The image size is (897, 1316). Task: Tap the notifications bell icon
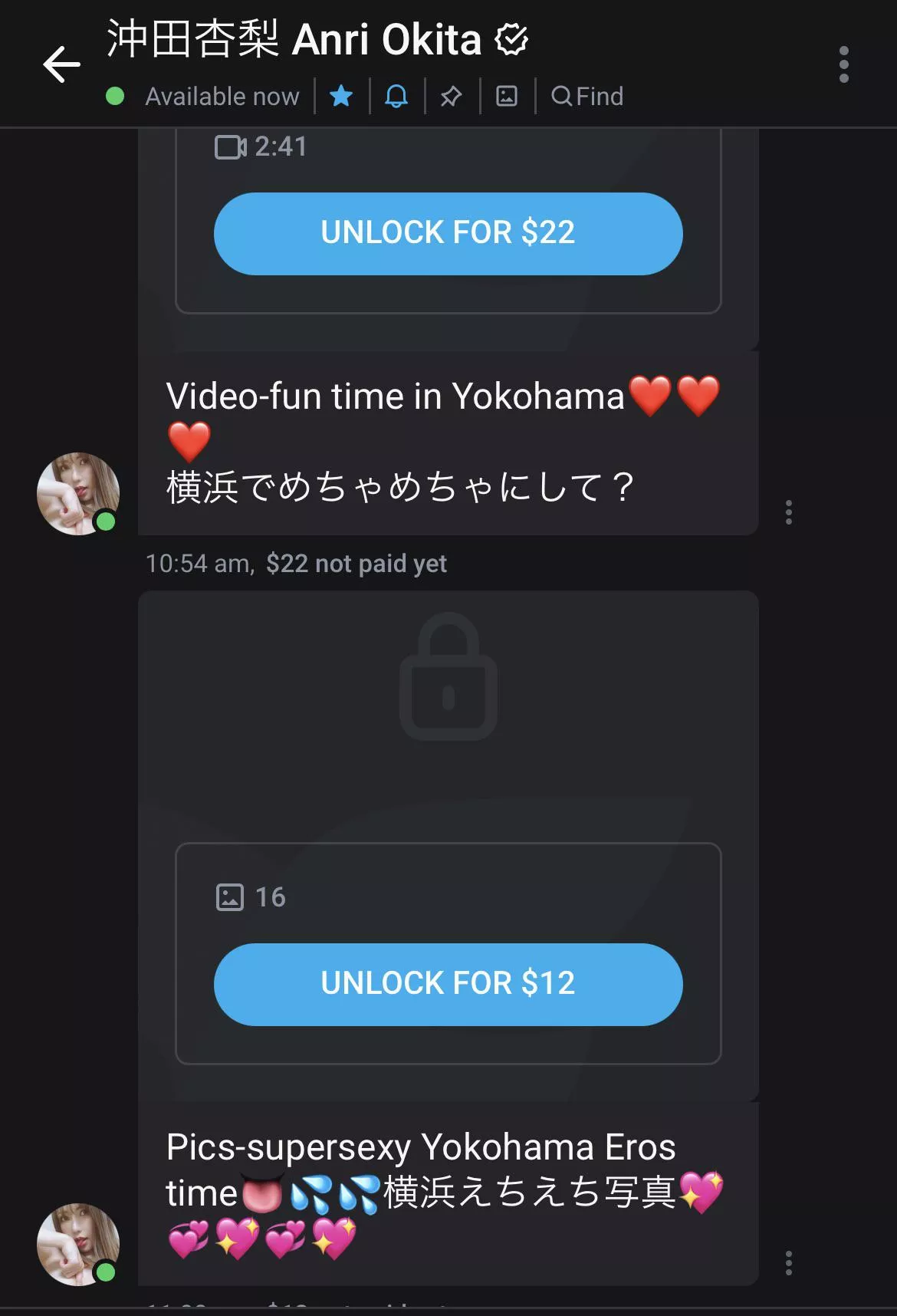tap(396, 96)
